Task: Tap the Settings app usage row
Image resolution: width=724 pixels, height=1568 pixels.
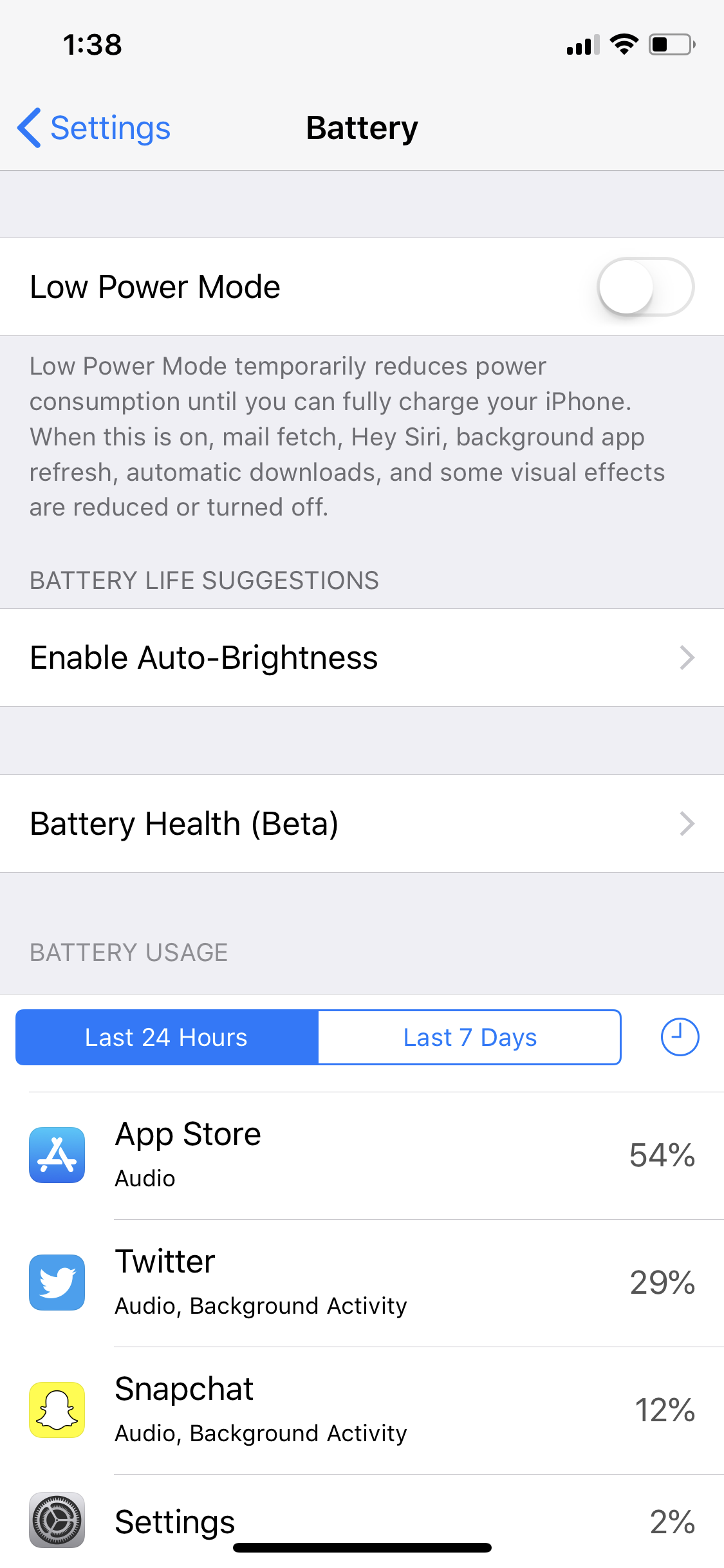Action: tap(362, 1521)
